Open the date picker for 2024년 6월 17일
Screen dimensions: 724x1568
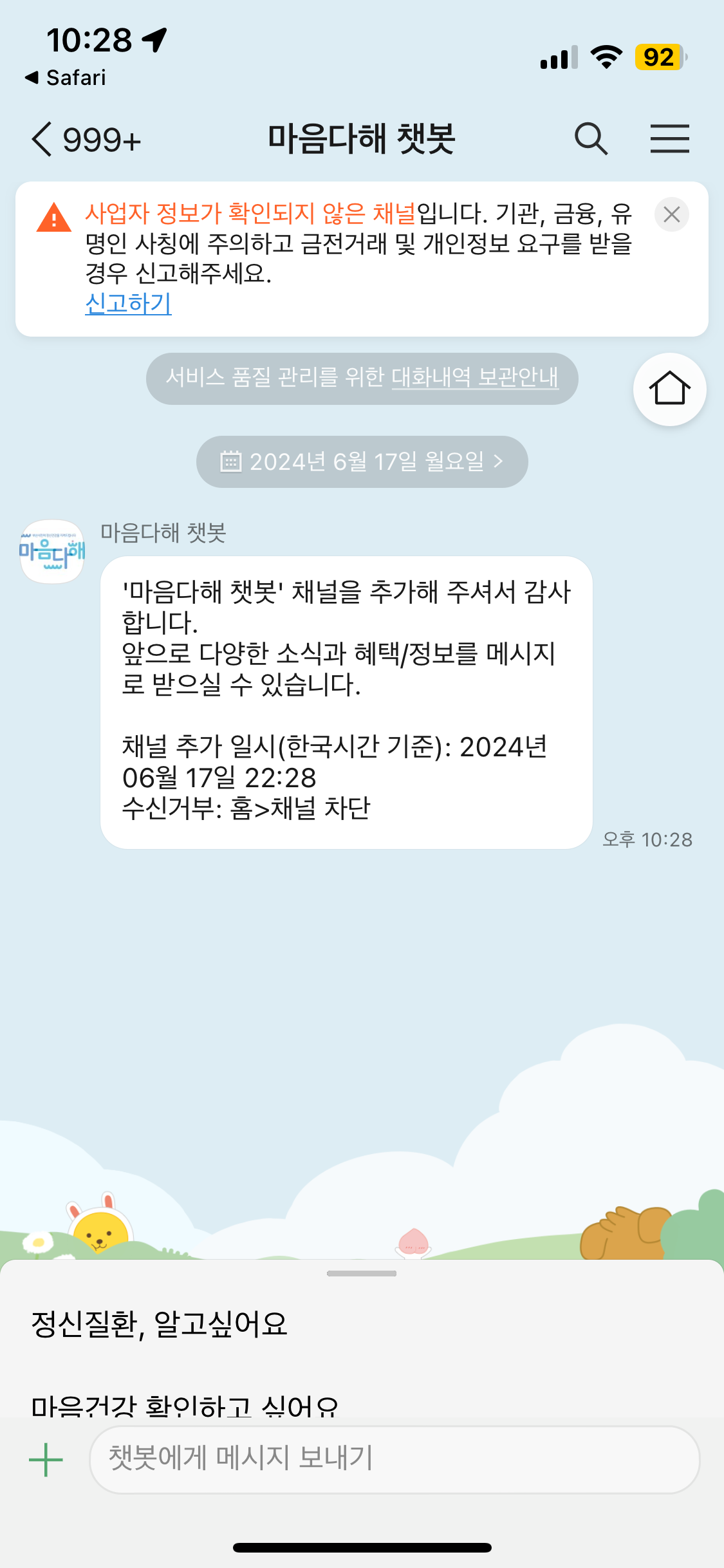(x=362, y=462)
